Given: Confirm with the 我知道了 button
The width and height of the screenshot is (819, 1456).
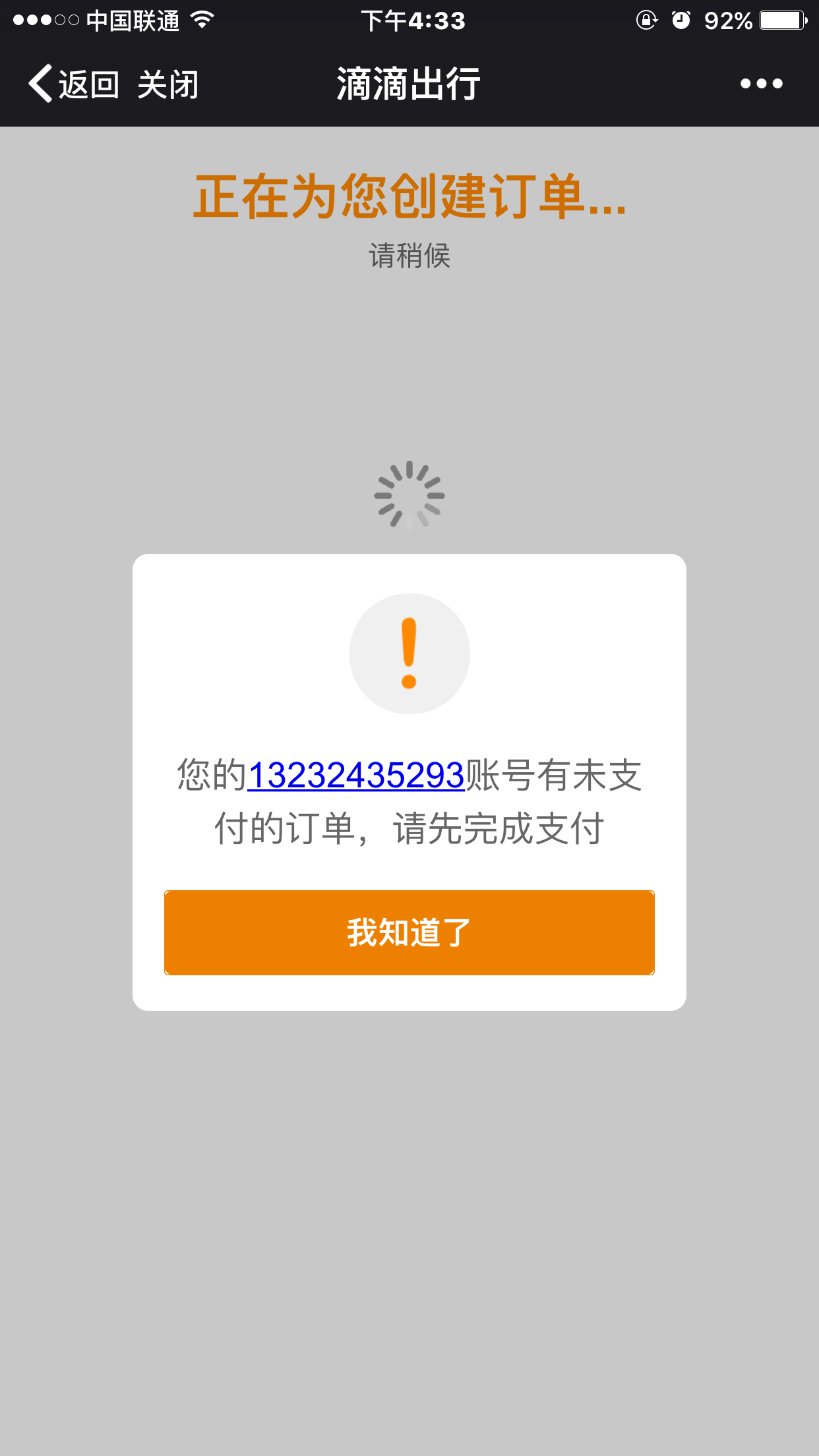Looking at the screenshot, I should tap(409, 932).
